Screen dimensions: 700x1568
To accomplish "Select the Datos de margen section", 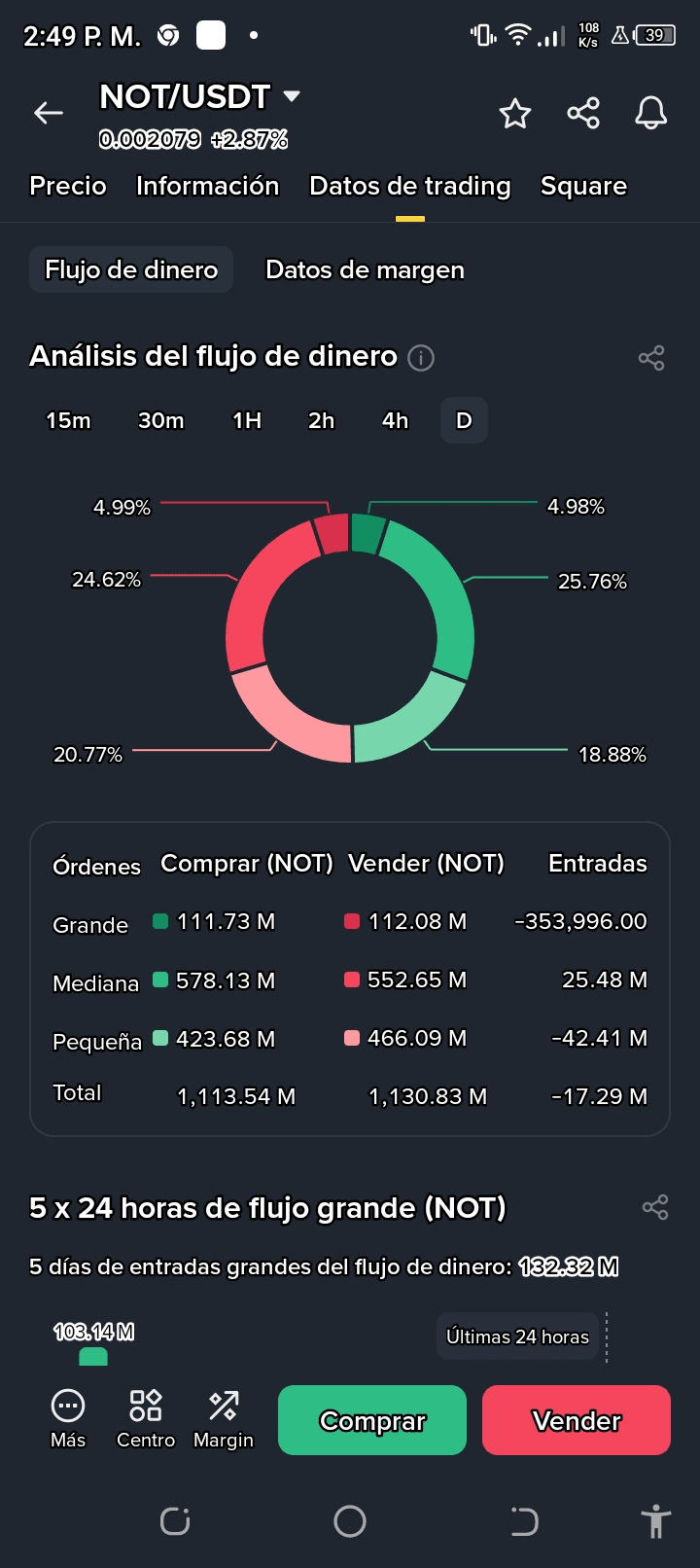I will pyautogui.click(x=365, y=269).
